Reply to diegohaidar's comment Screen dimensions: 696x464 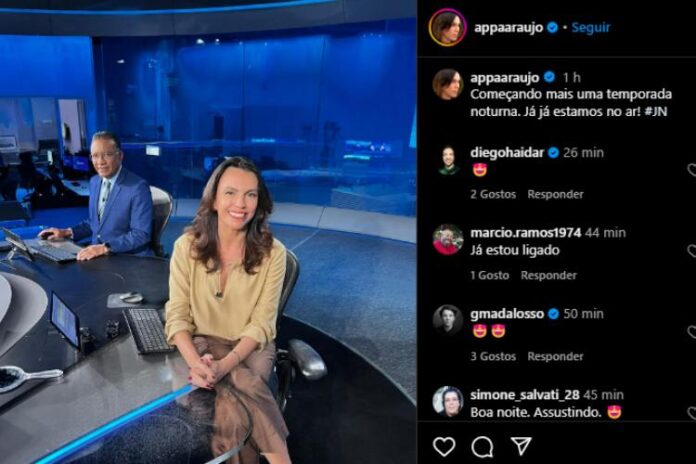pos(555,194)
